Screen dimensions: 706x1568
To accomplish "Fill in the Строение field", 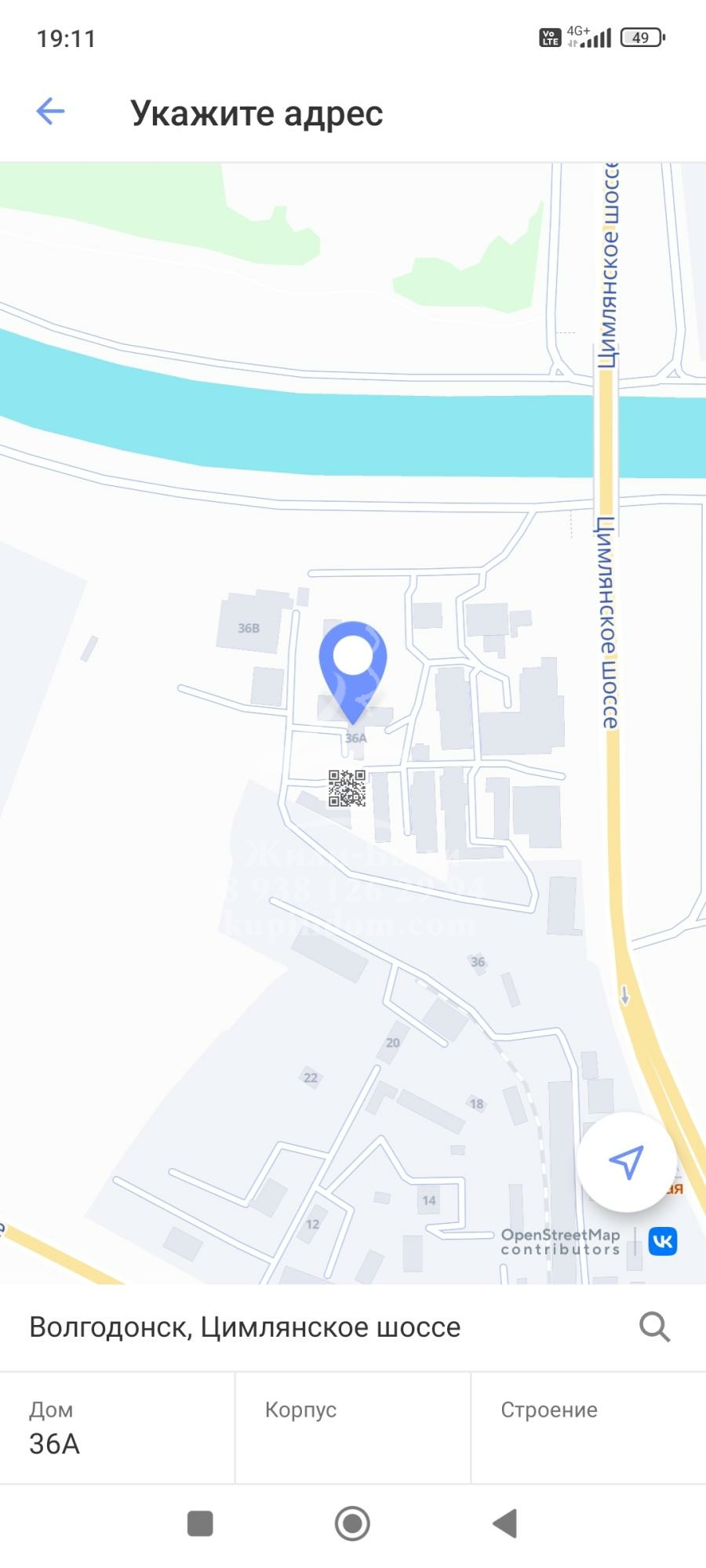I will click(588, 1428).
